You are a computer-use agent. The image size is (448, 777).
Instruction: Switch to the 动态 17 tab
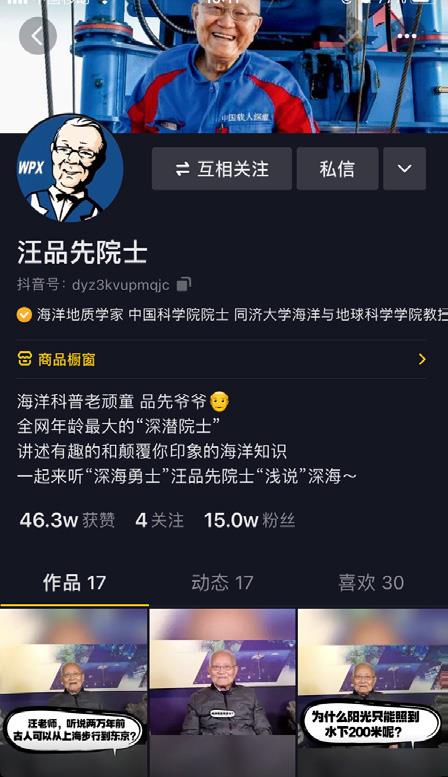pos(222,583)
